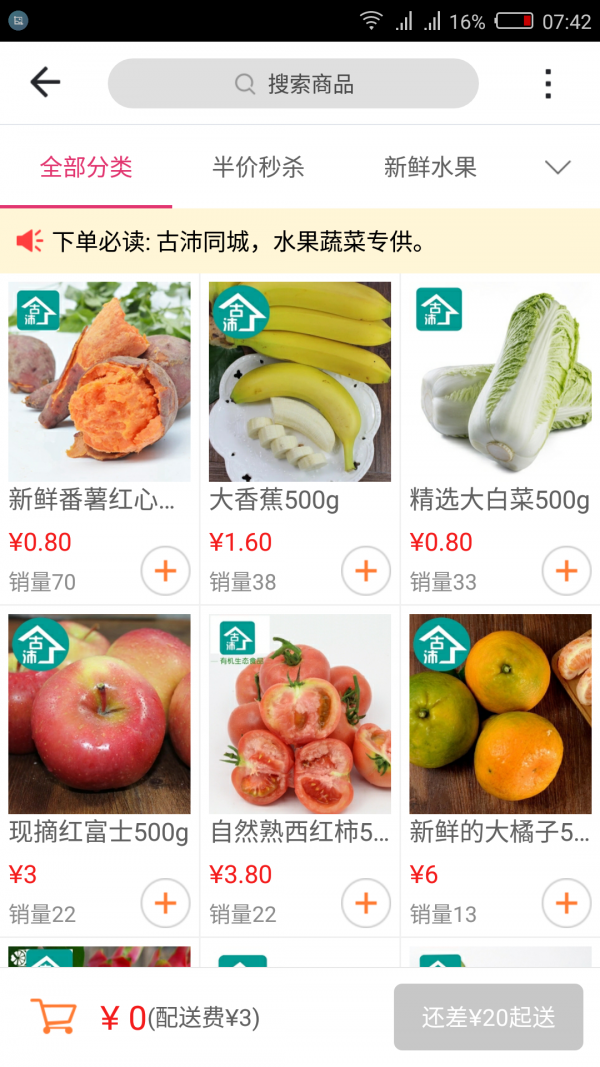Go back using the arrow icon
This screenshot has width=600, height=1067.
click(x=45, y=83)
